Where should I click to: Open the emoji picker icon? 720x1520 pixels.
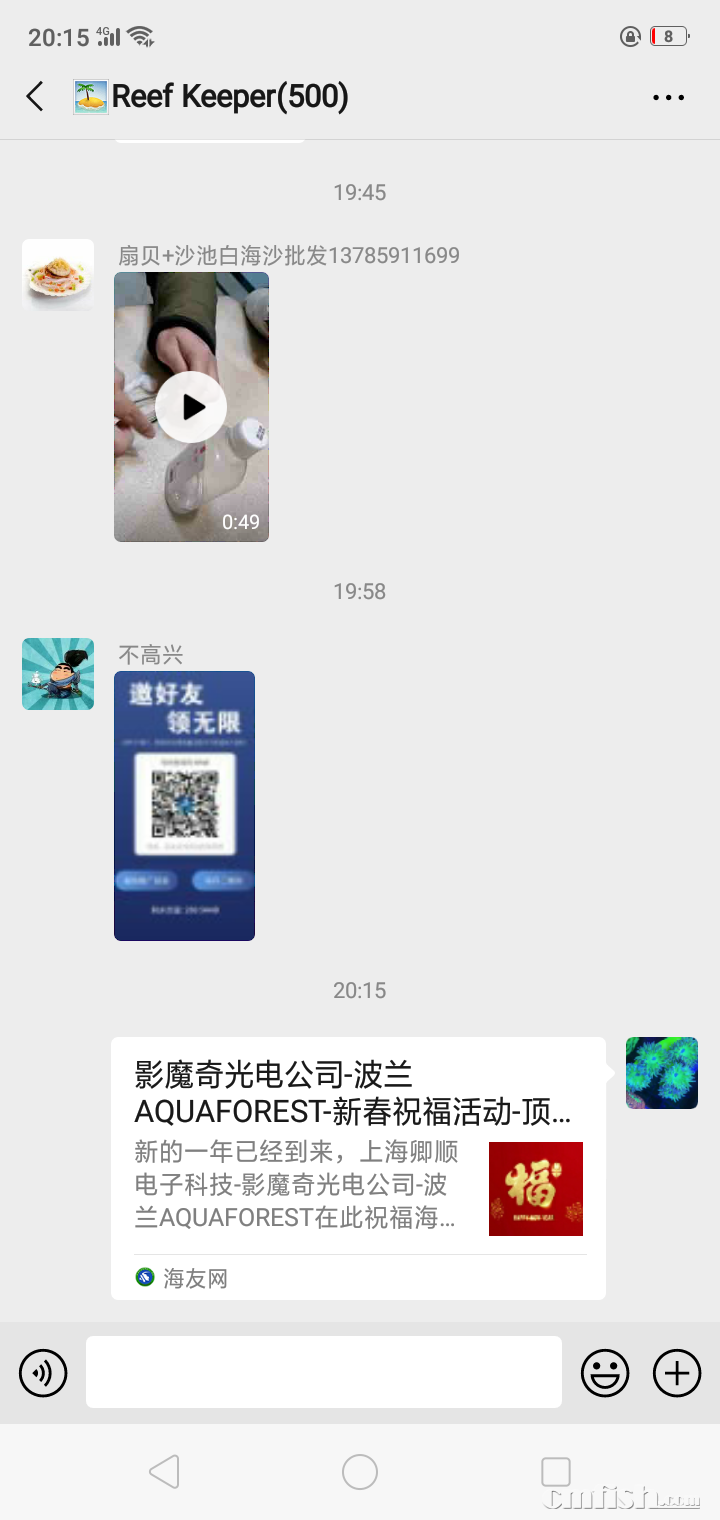click(606, 1372)
